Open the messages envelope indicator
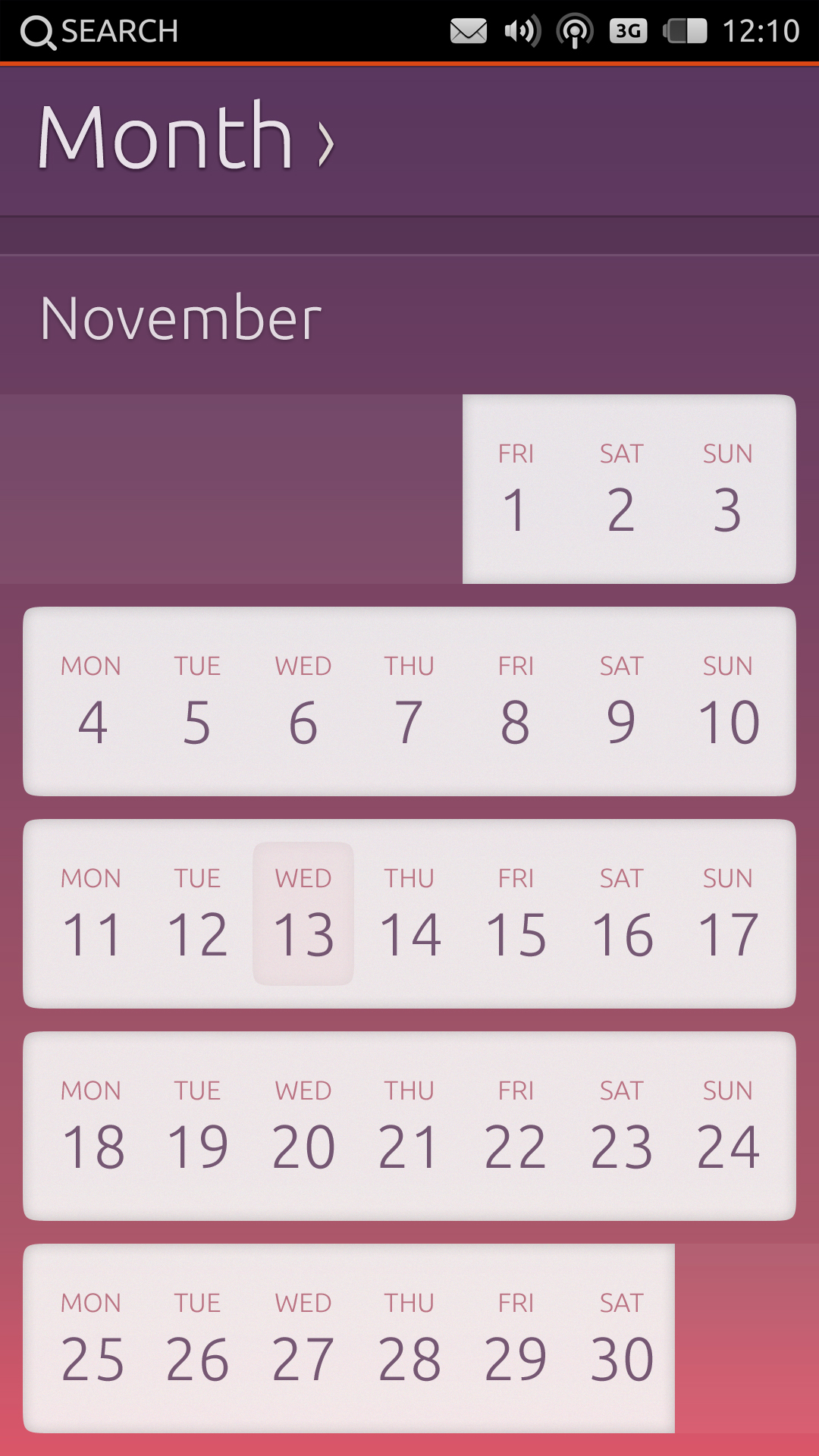819x1456 pixels. coord(469,32)
